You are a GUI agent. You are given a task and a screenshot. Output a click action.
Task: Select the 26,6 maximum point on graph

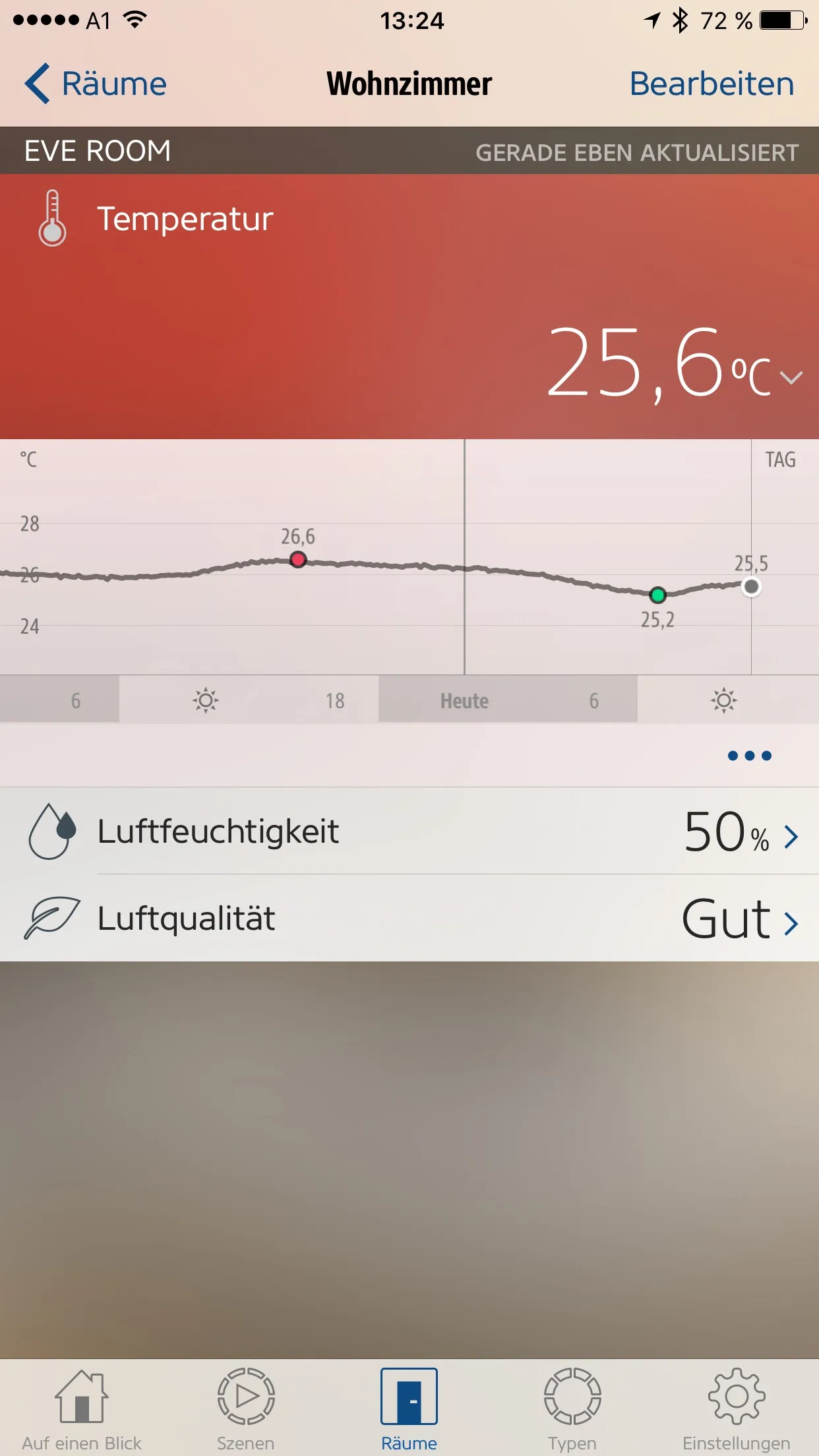298,559
